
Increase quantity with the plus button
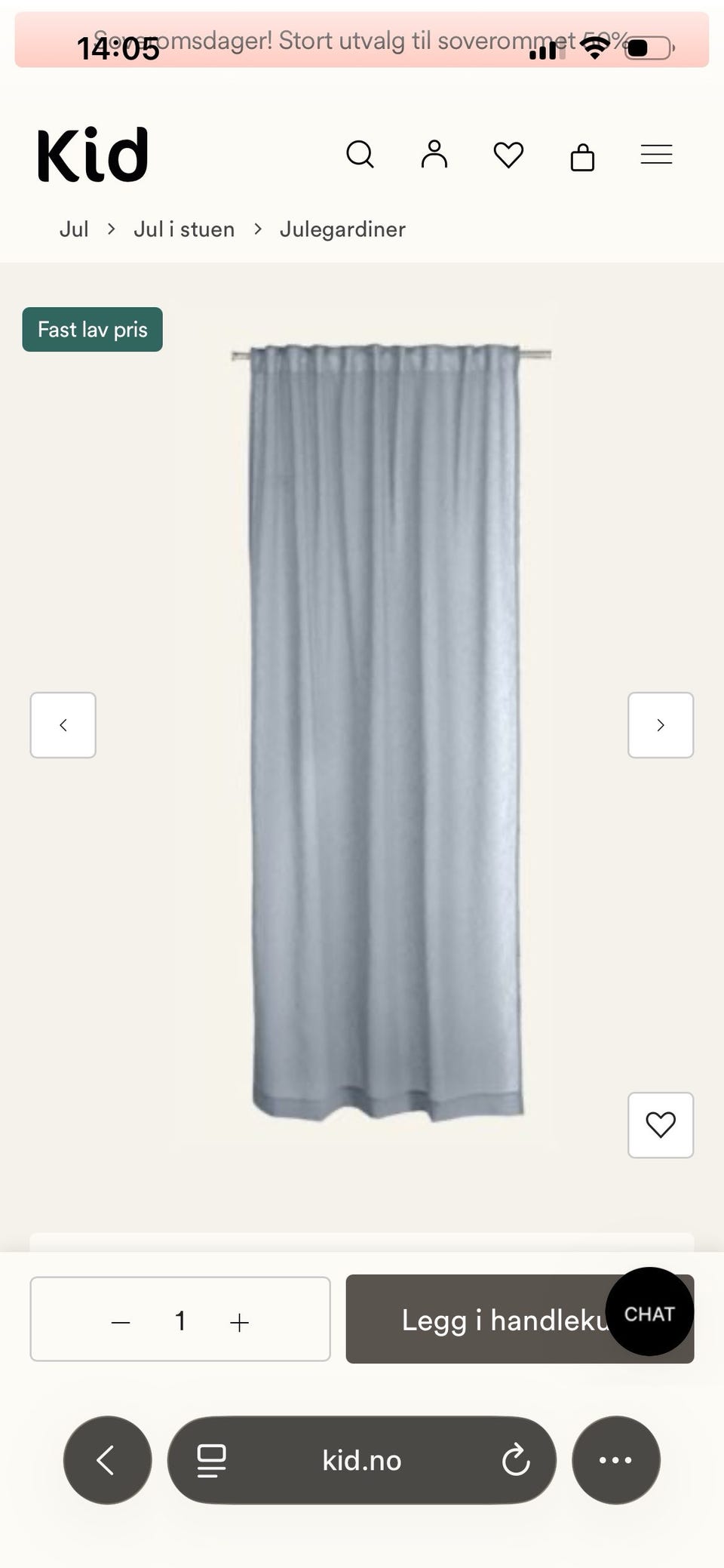(239, 1322)
